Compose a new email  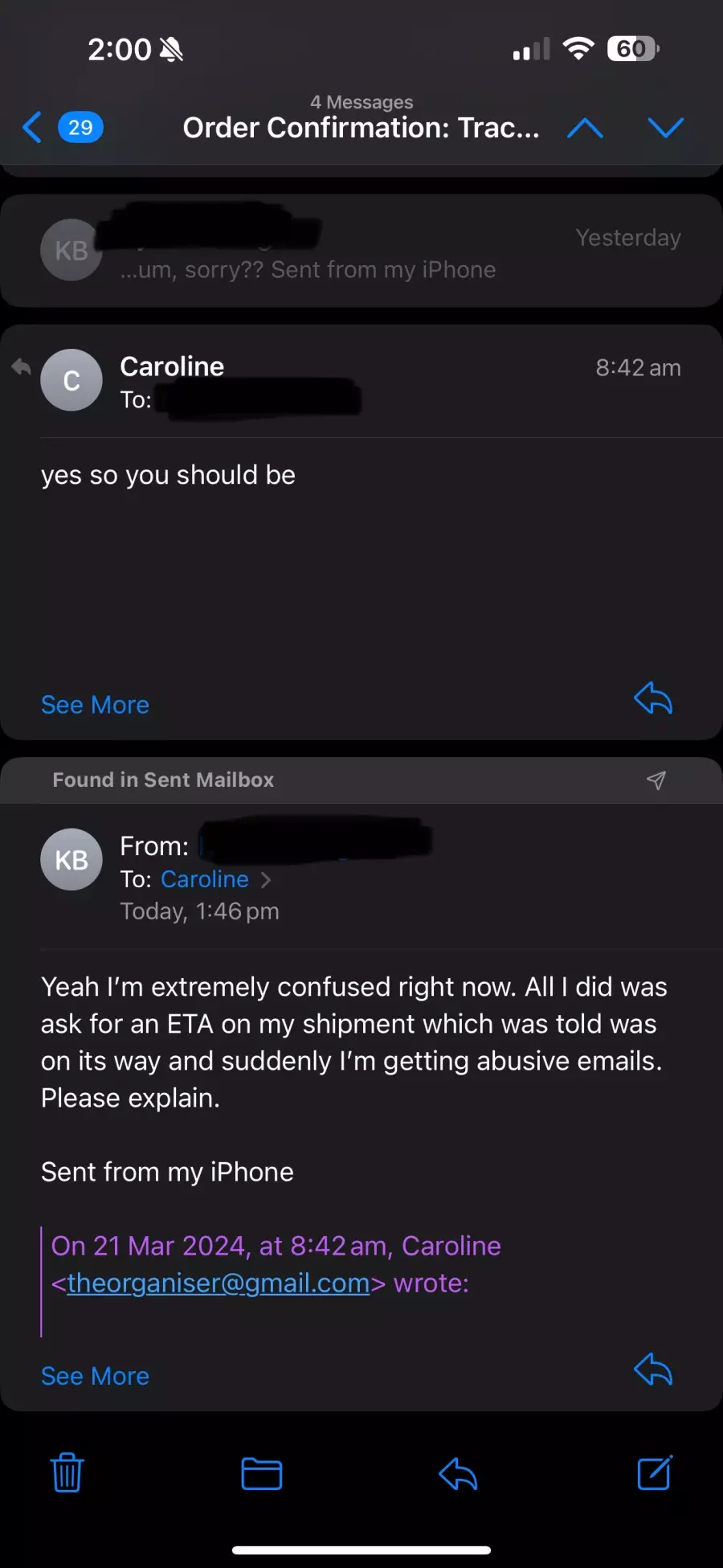655,1472
